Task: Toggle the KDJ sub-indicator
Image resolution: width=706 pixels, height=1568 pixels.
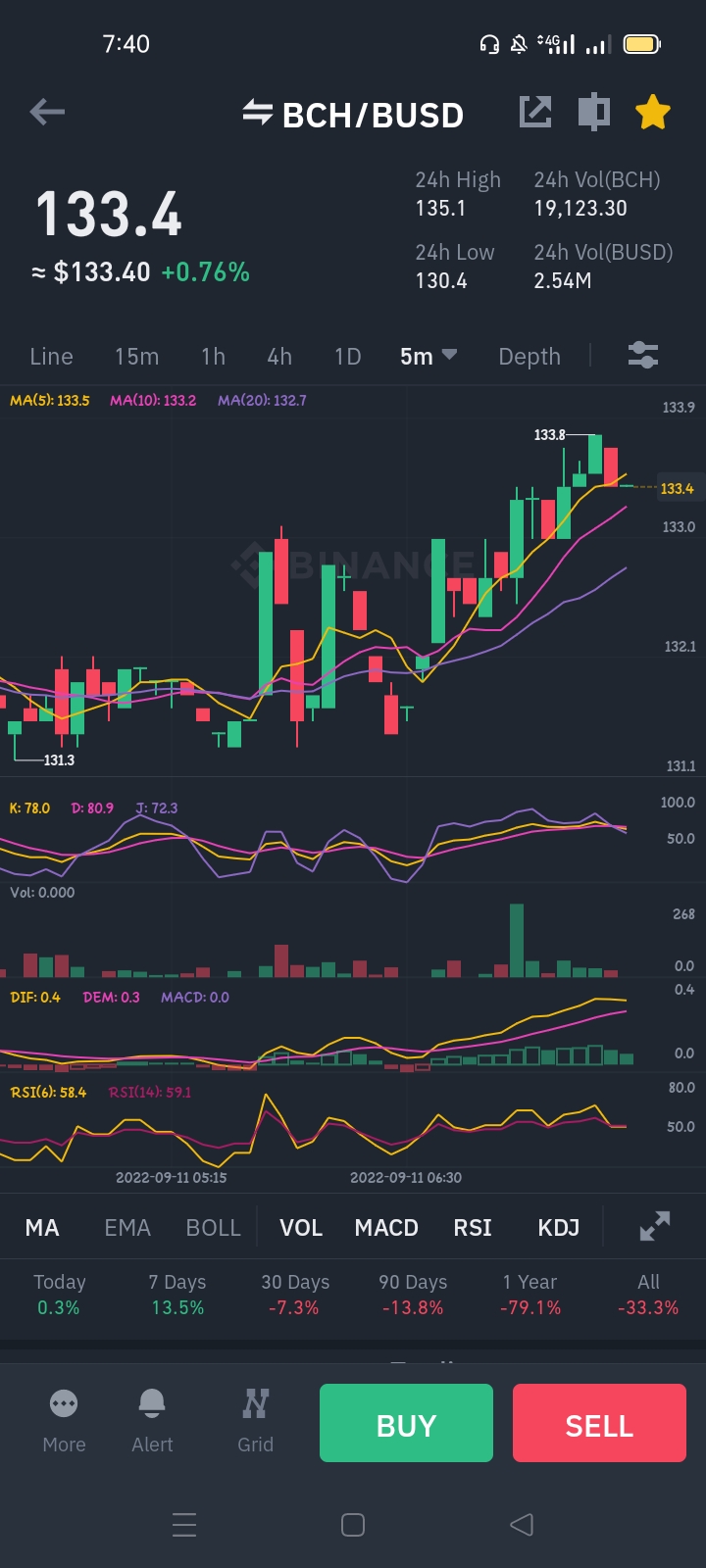Action: click(x=559, y=1228)
